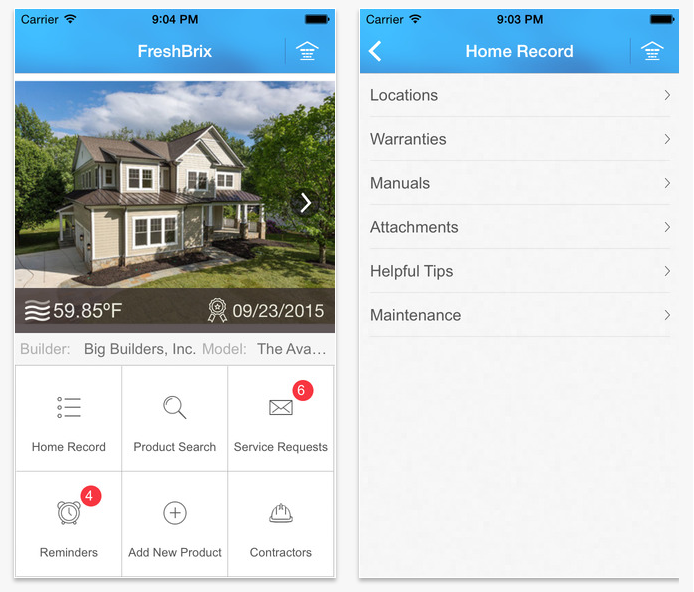694x592 pixels.
Task: Tap Add New Product
Action: coord(175,525)
